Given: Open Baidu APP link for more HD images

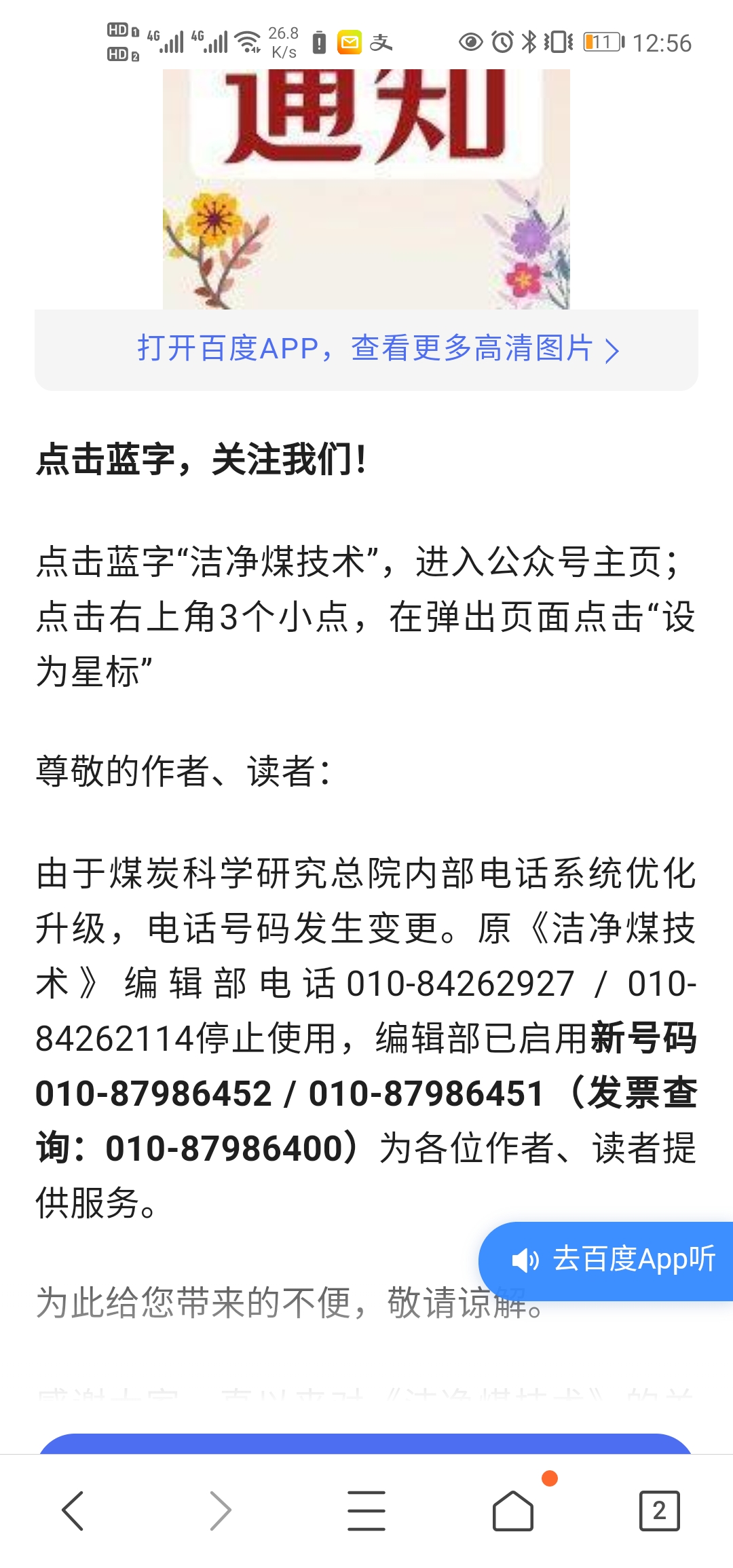Looking at the screenshot, I should coord(366,350).
